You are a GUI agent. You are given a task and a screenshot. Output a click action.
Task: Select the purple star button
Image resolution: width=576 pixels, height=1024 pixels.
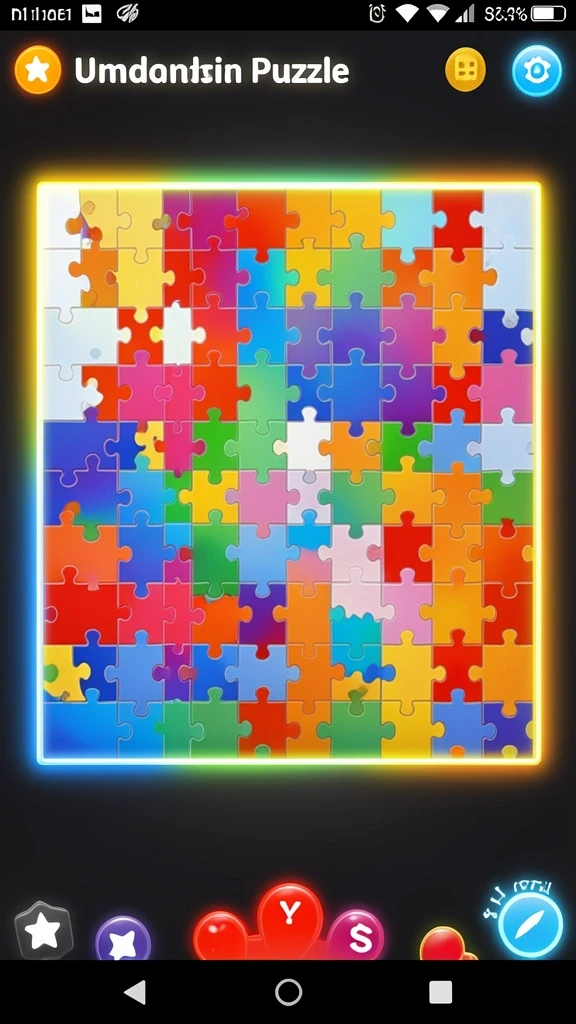coord(123,940)
